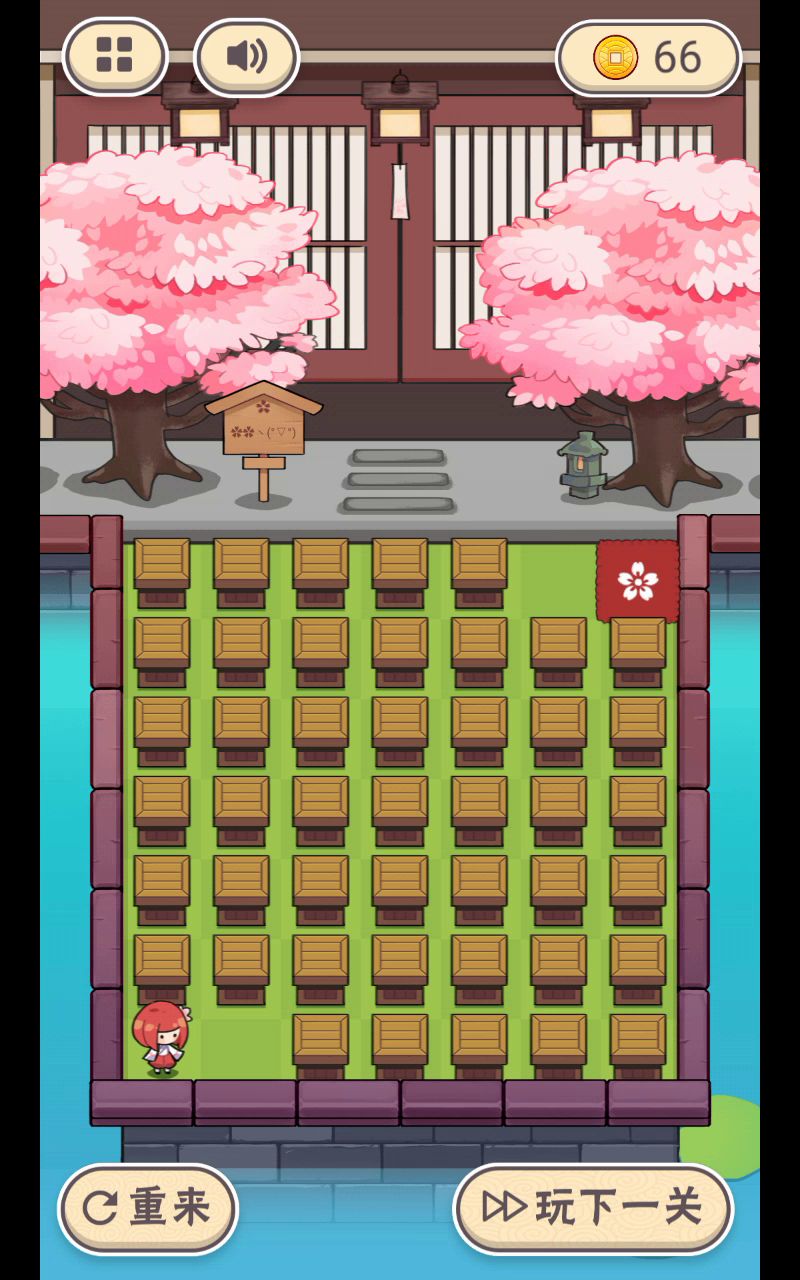Mute the game sound
The width and height of the screenshot is (800, 1280).
pyautogui.click(x=246, y=56)
